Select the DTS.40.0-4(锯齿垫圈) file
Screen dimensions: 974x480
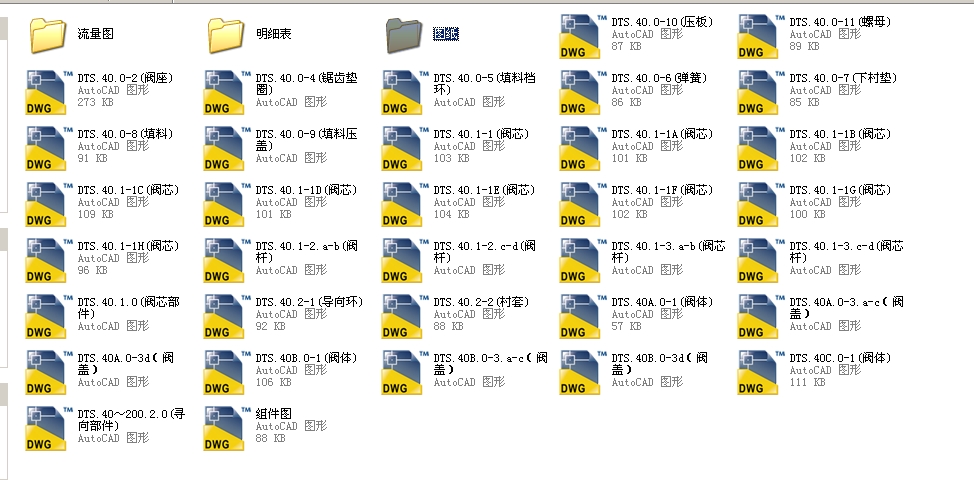coord(226,91)
